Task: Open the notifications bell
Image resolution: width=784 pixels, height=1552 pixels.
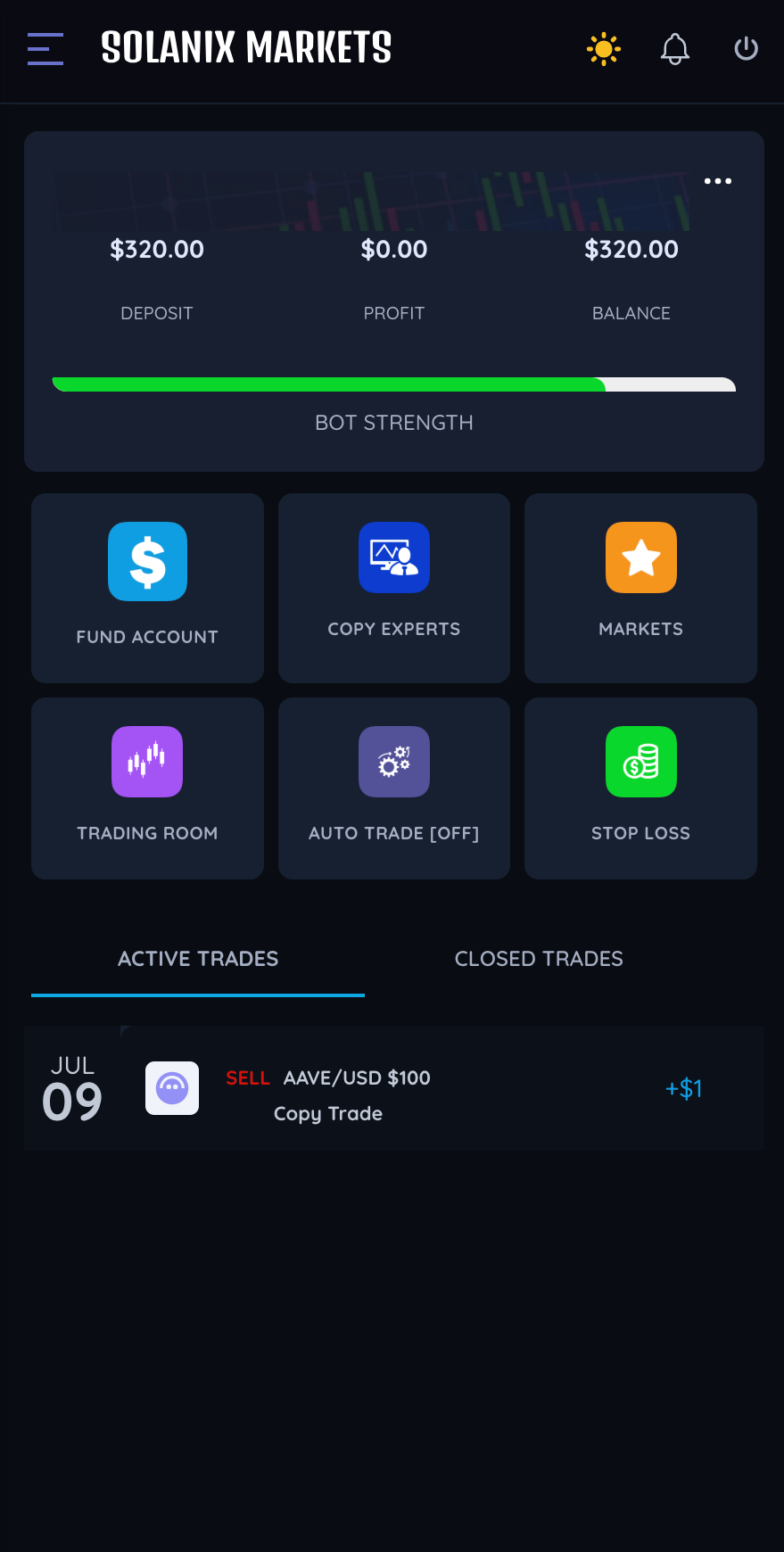Action: 675,49
